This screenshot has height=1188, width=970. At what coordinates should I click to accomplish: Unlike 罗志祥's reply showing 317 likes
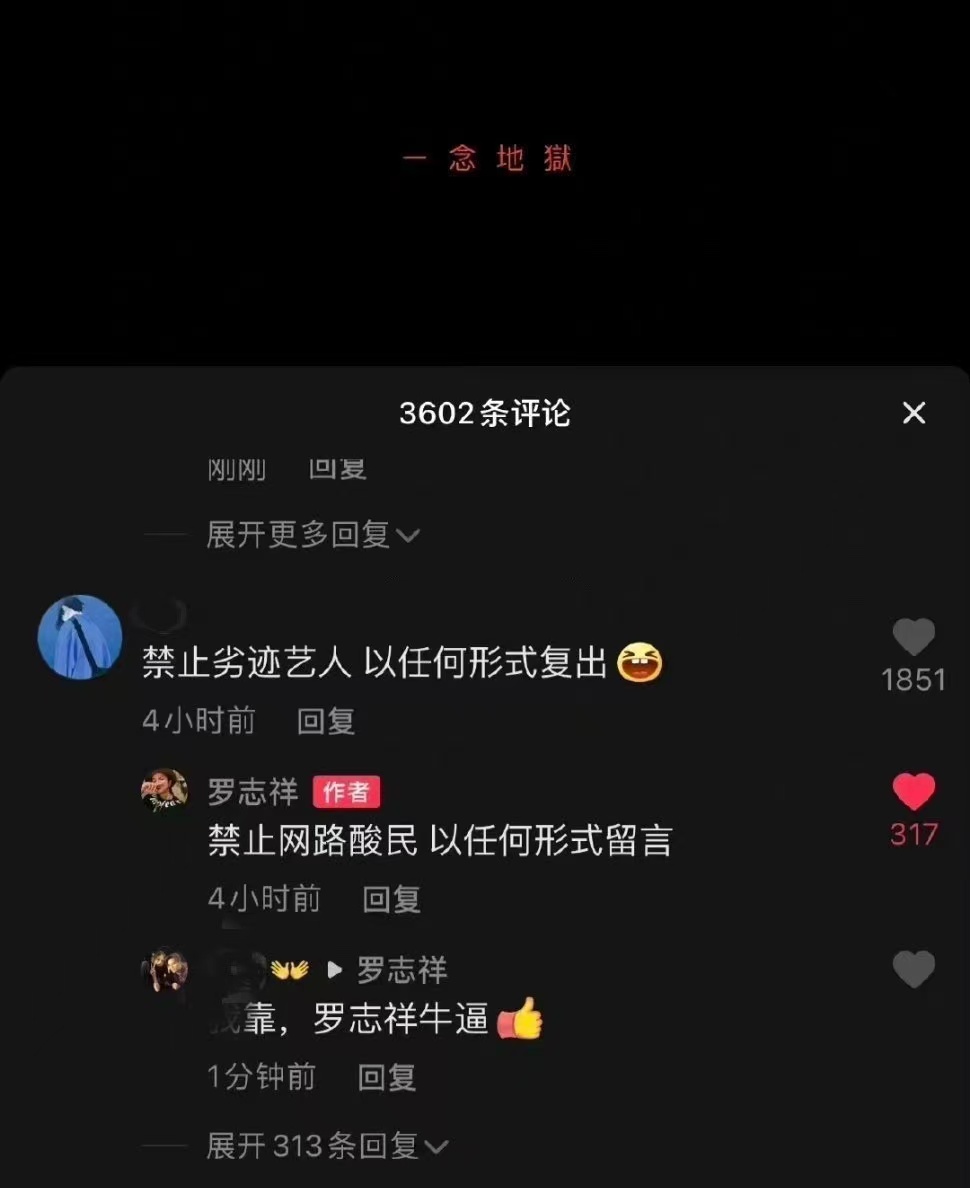tap(913, 790)
